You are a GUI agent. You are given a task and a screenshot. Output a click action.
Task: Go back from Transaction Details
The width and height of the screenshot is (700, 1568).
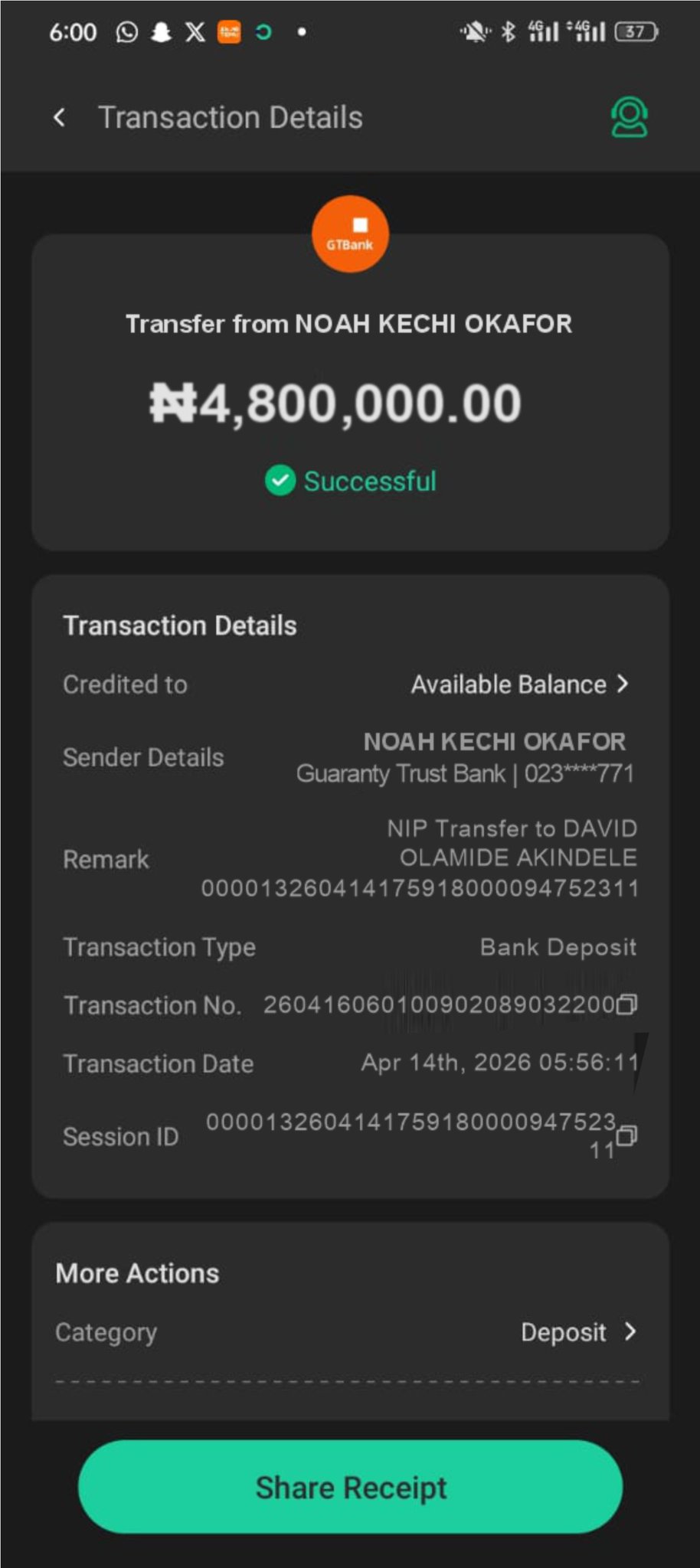point(59,118)
